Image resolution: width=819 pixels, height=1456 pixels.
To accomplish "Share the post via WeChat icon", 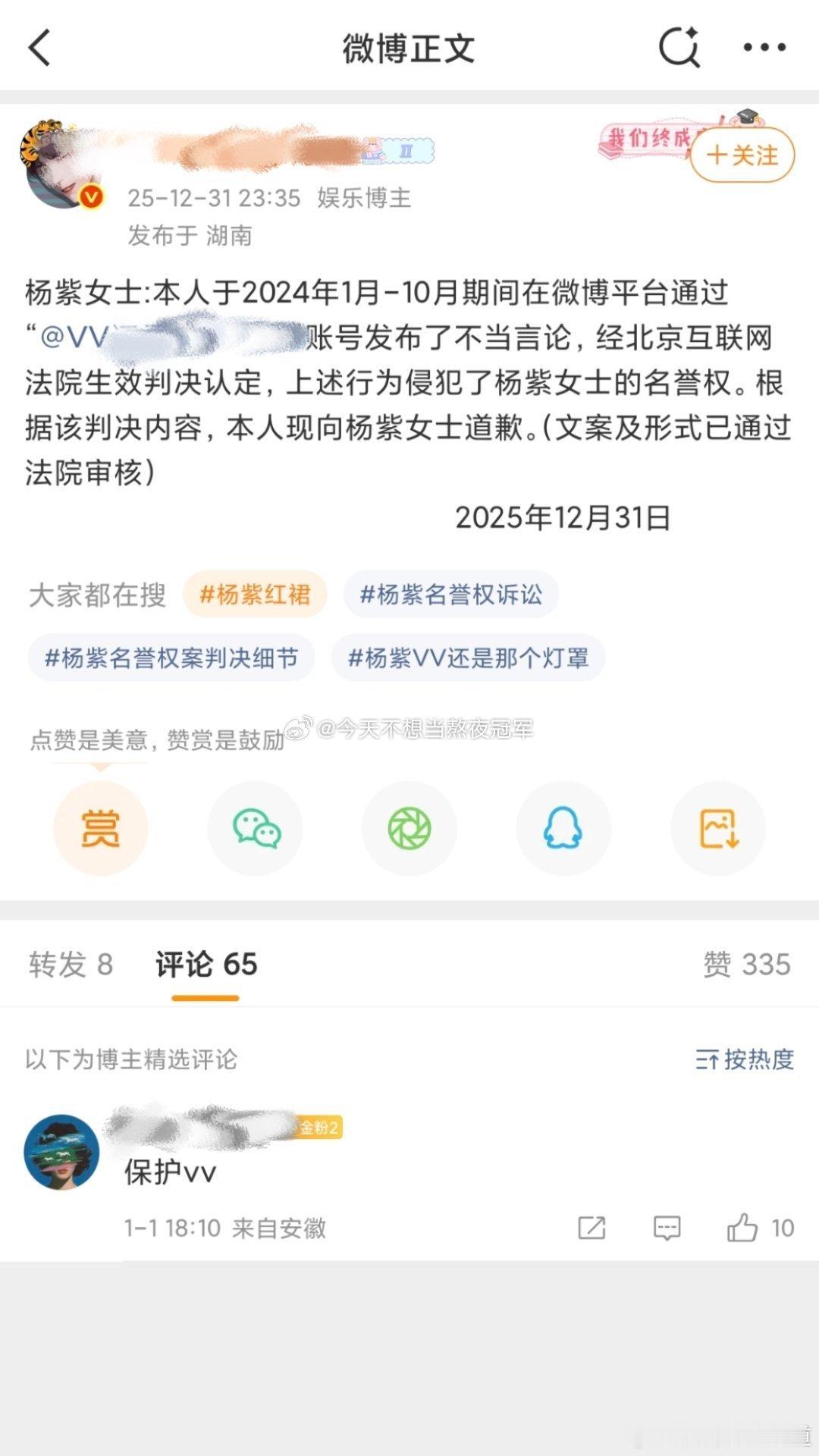I will tap(255, 829).
